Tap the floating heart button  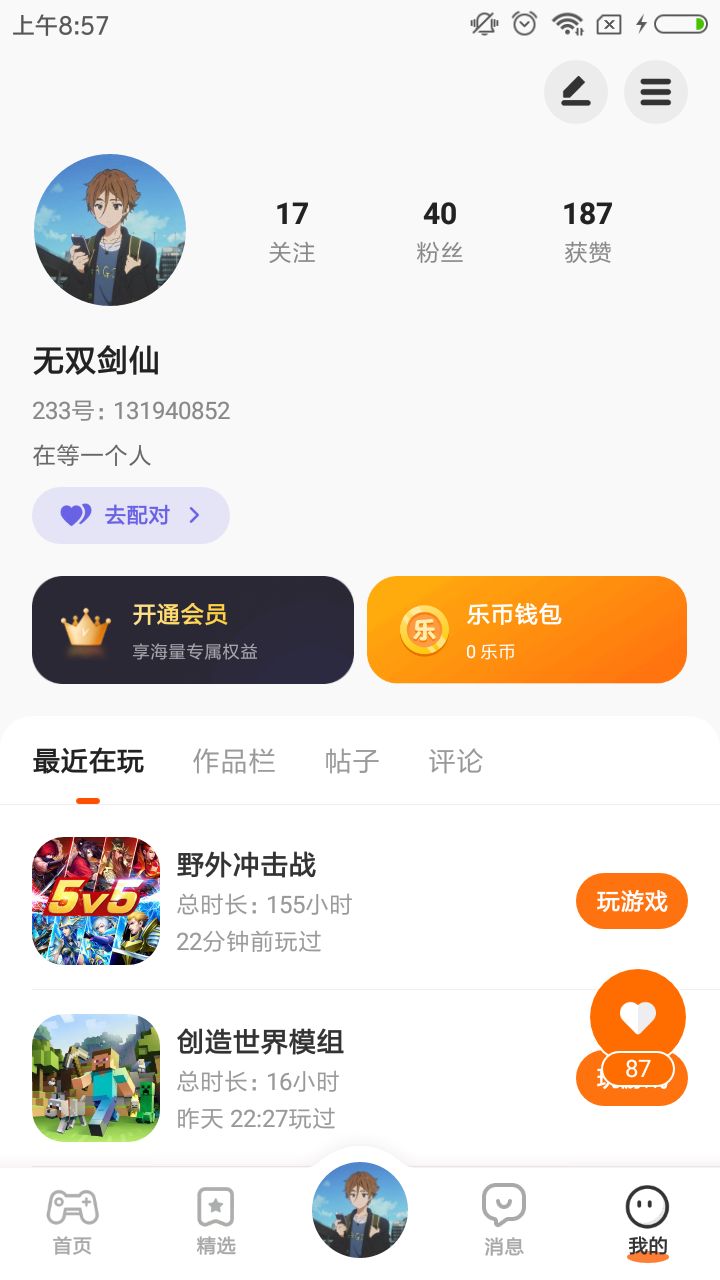tap(638, 1016)
